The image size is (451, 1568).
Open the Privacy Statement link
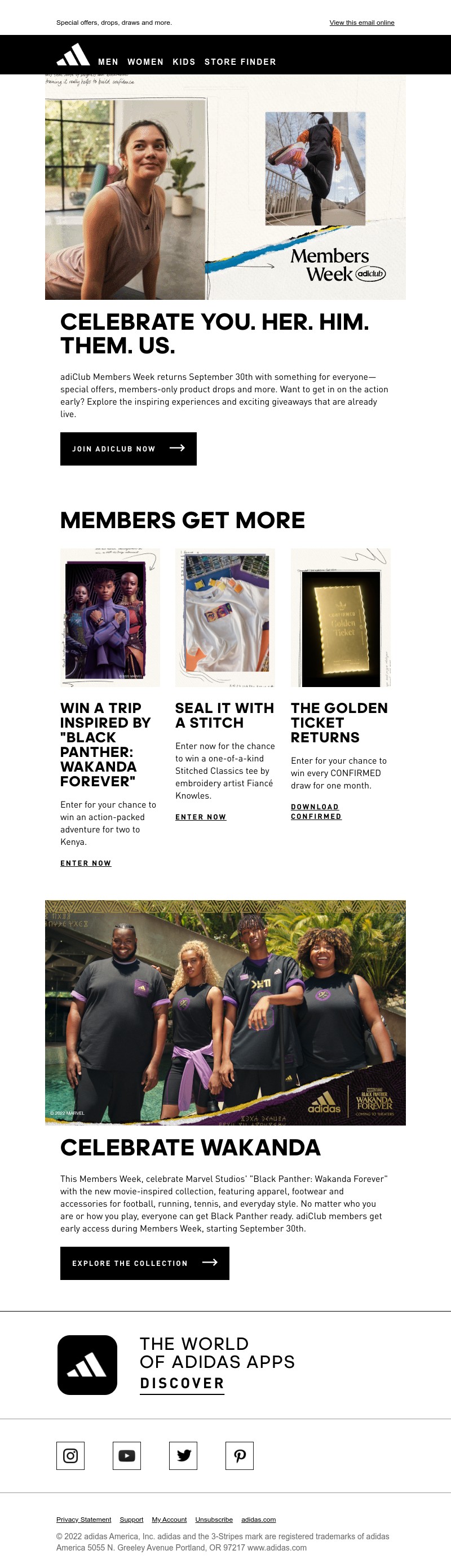click(83, 1520)
